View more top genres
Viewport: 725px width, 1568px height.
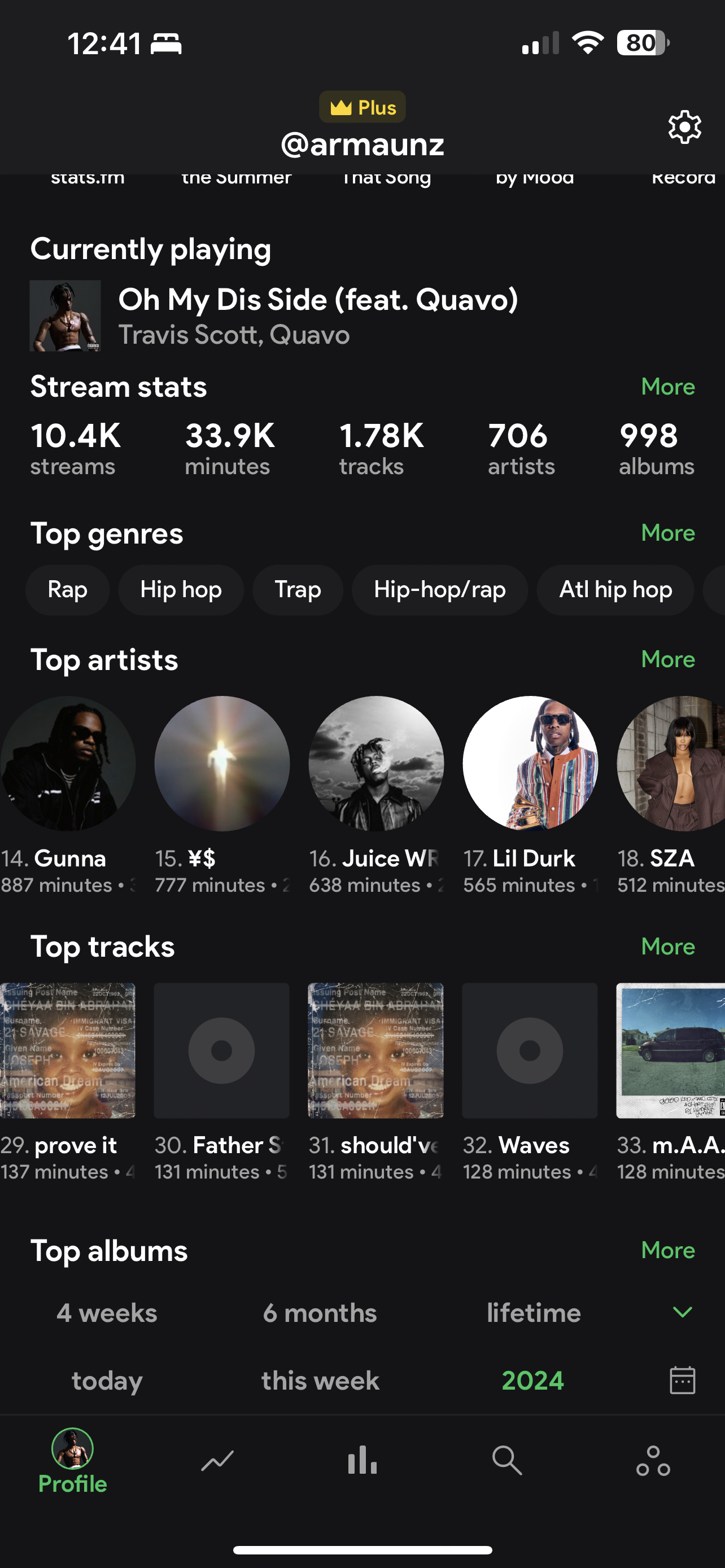(668, 533)
